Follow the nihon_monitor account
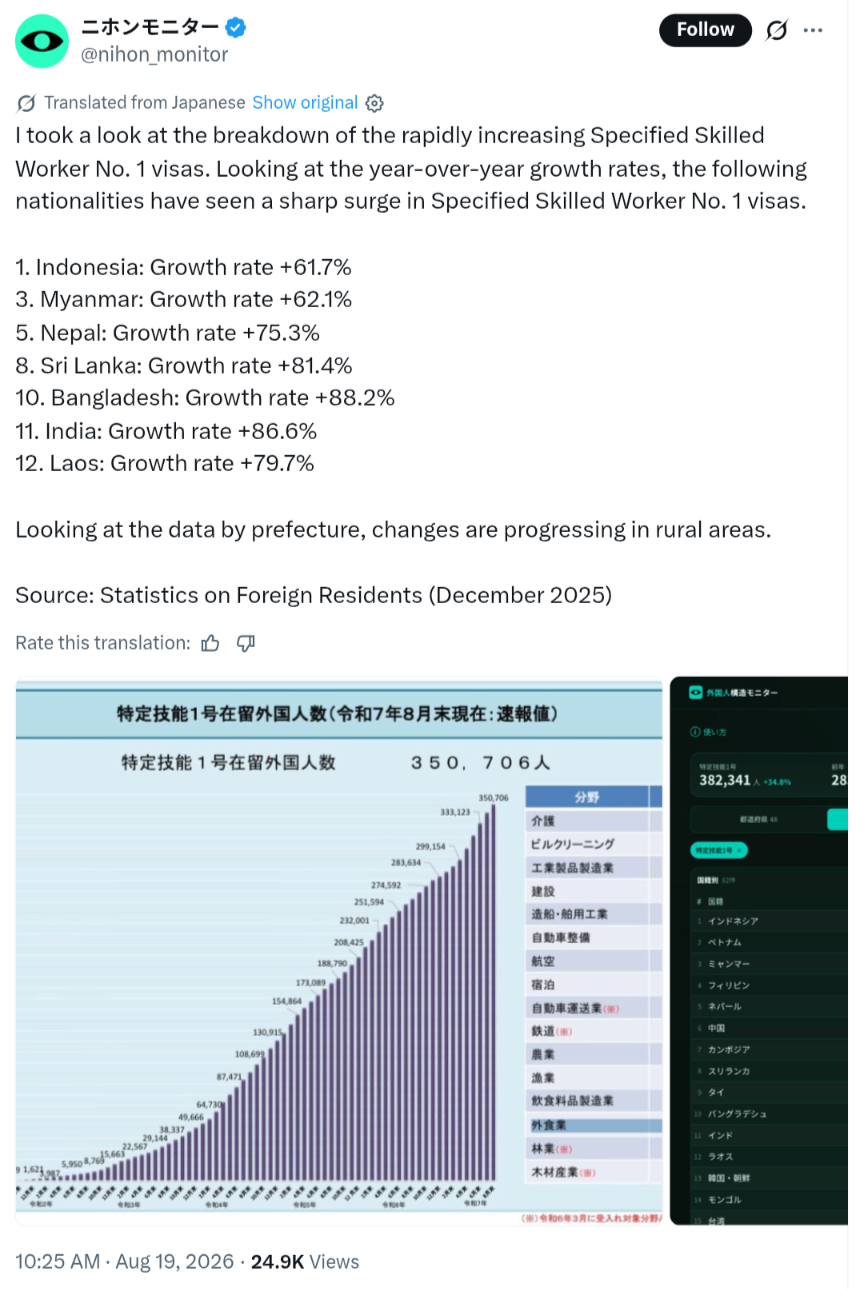 tap(705, 30)
